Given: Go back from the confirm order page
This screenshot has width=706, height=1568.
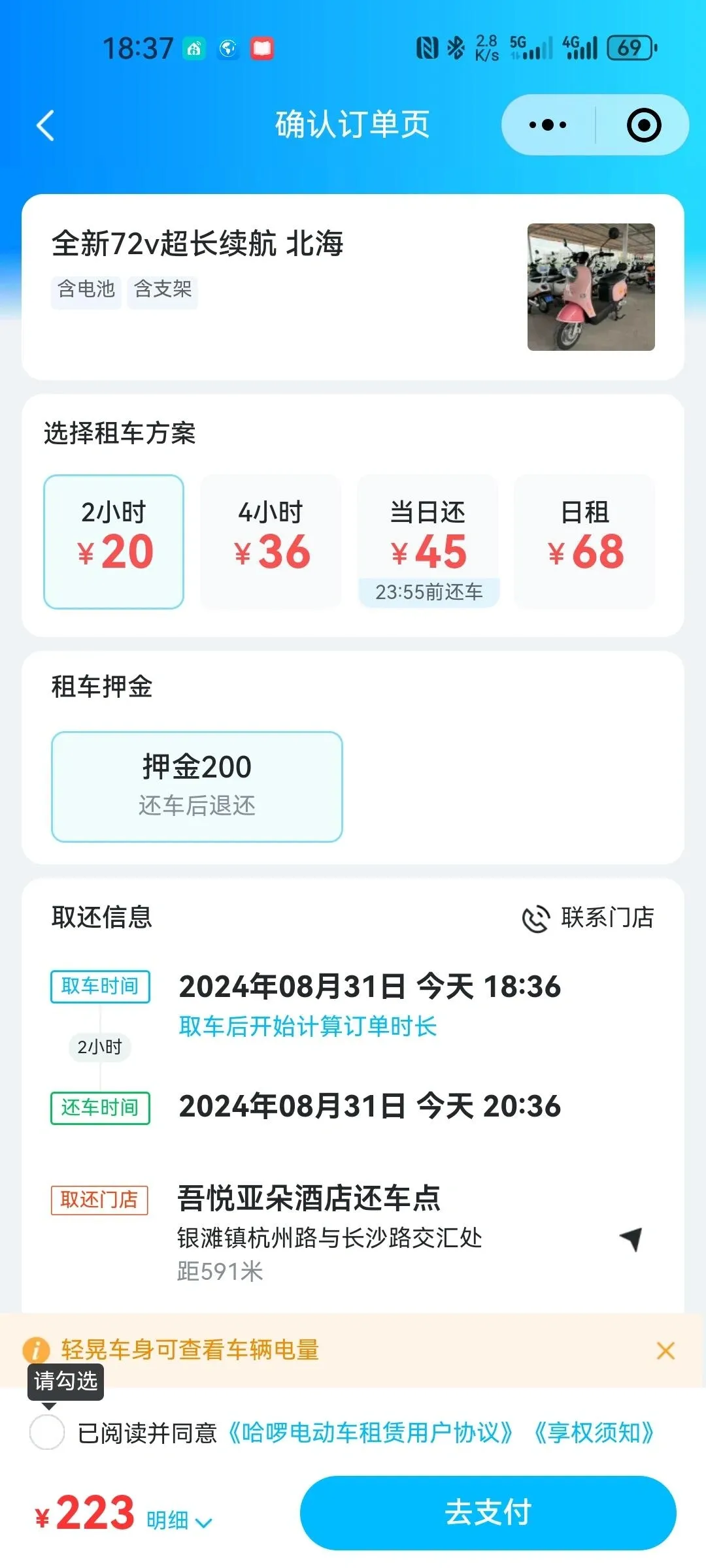Looking at the screenshot, I should 45,125.
